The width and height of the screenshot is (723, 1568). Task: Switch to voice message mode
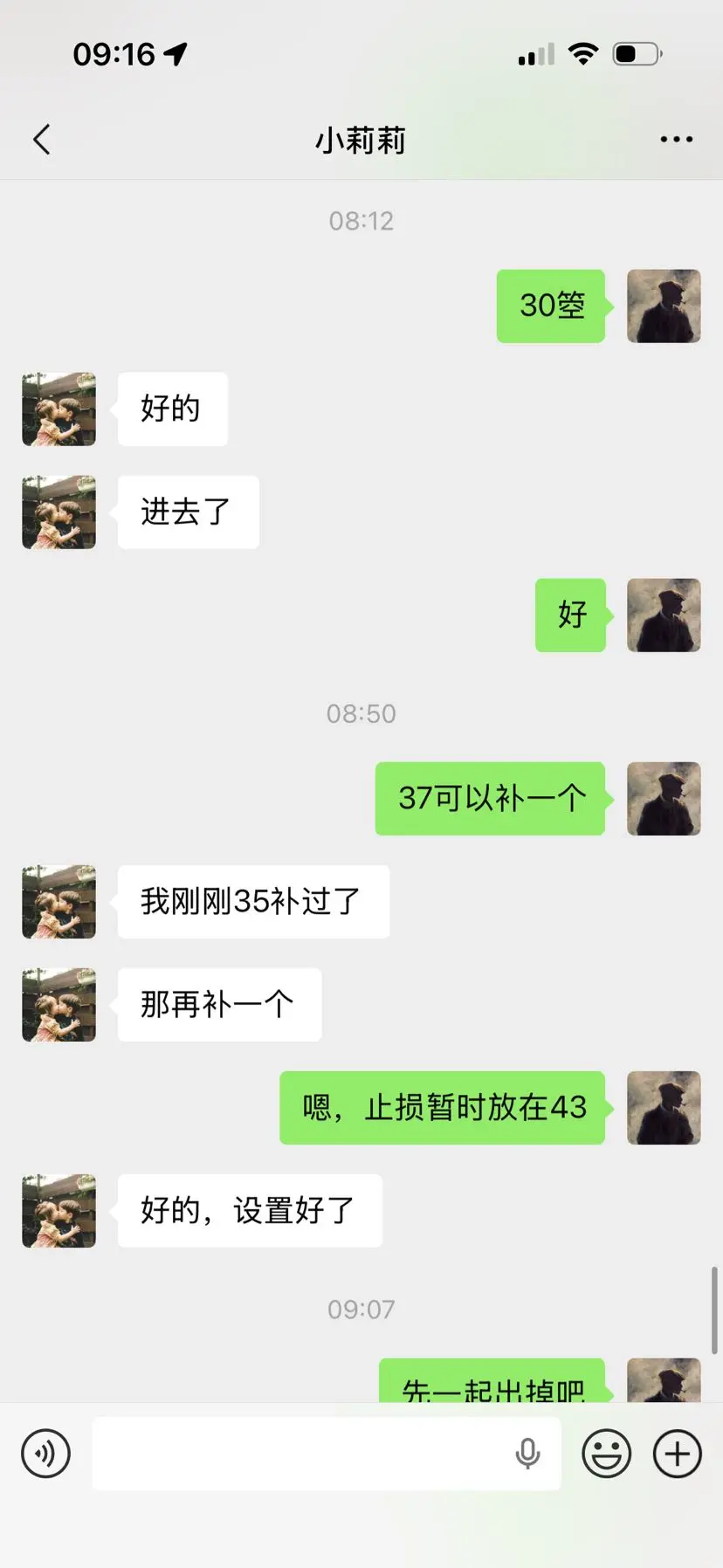tap(45, 1452)
